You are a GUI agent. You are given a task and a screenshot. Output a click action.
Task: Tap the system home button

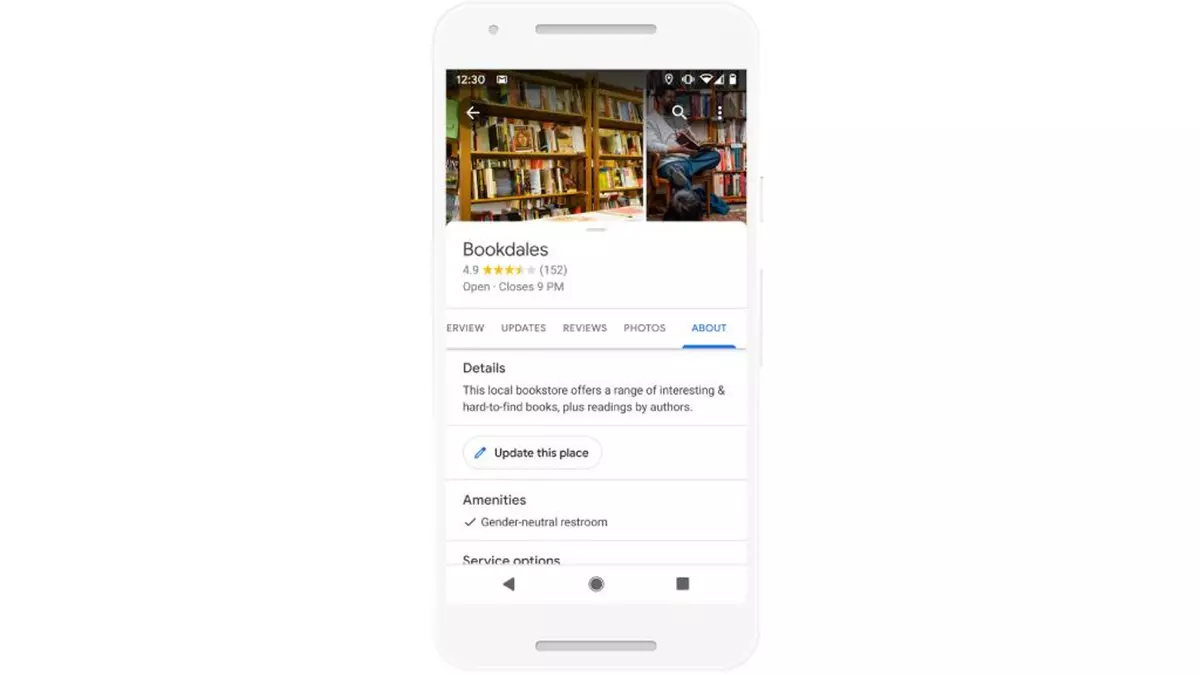click(596, 584)
